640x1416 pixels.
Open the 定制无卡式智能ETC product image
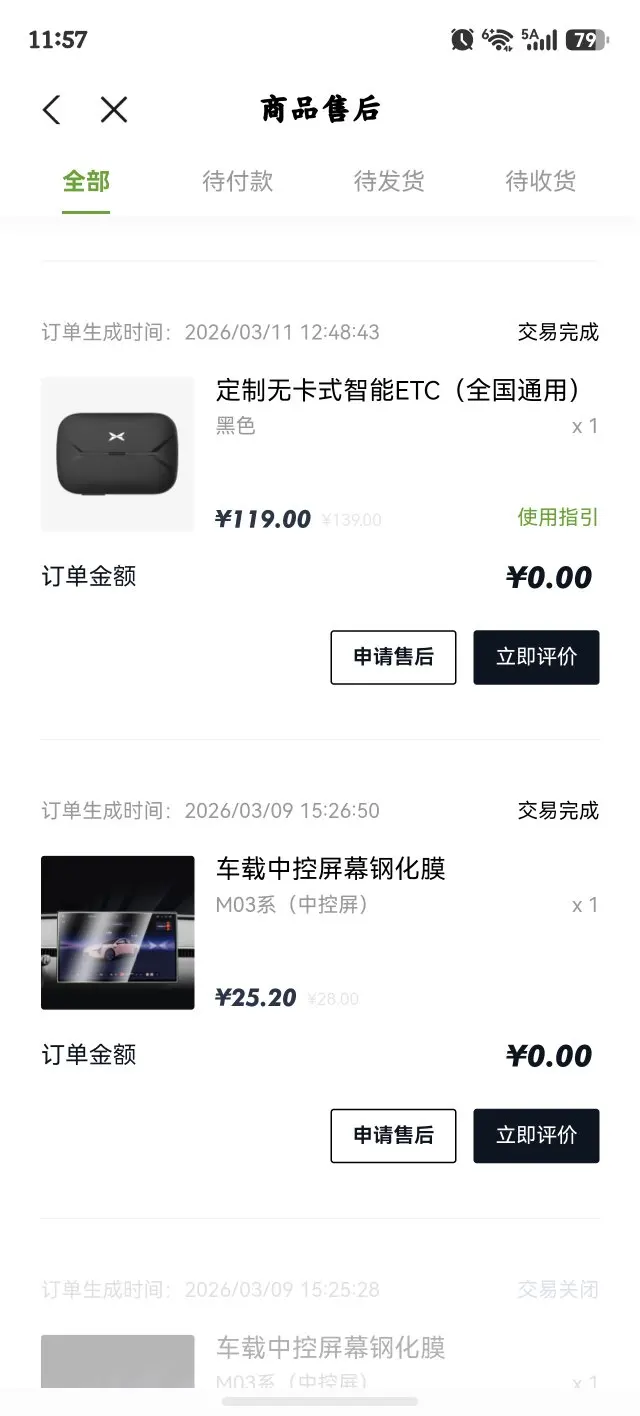tap(118, 454)
